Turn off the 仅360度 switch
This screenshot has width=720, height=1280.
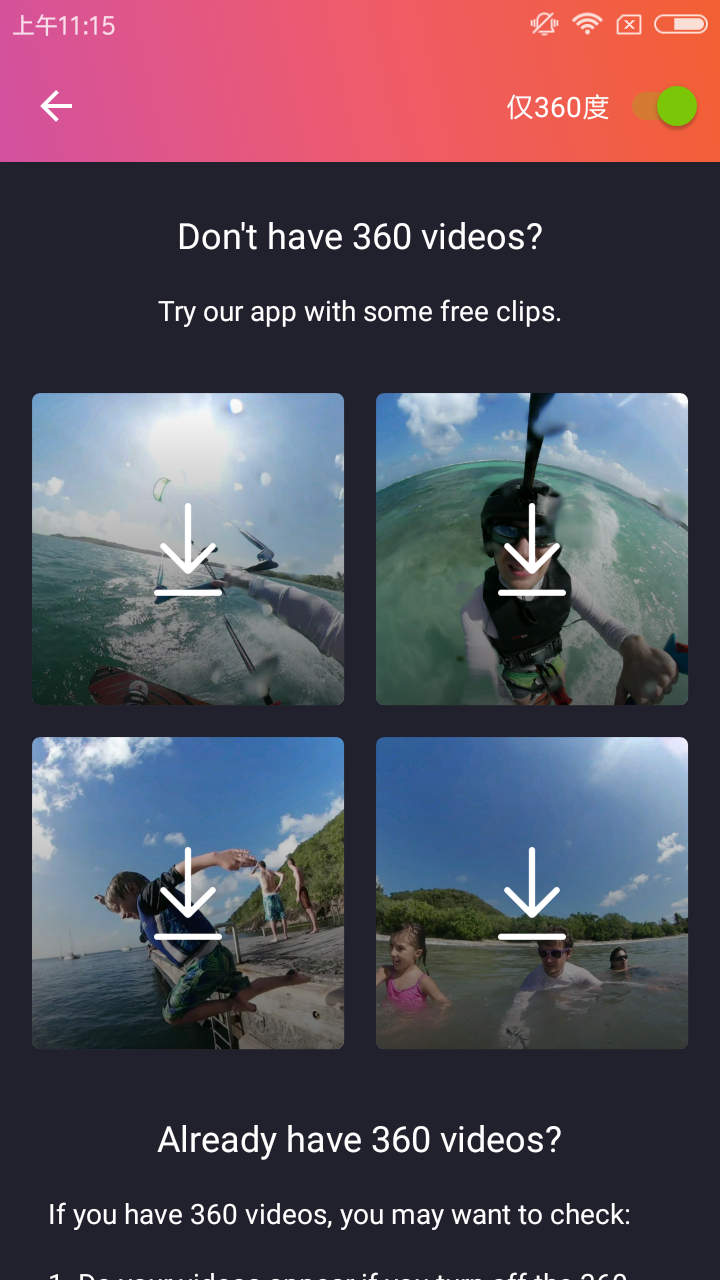point(665,107)
